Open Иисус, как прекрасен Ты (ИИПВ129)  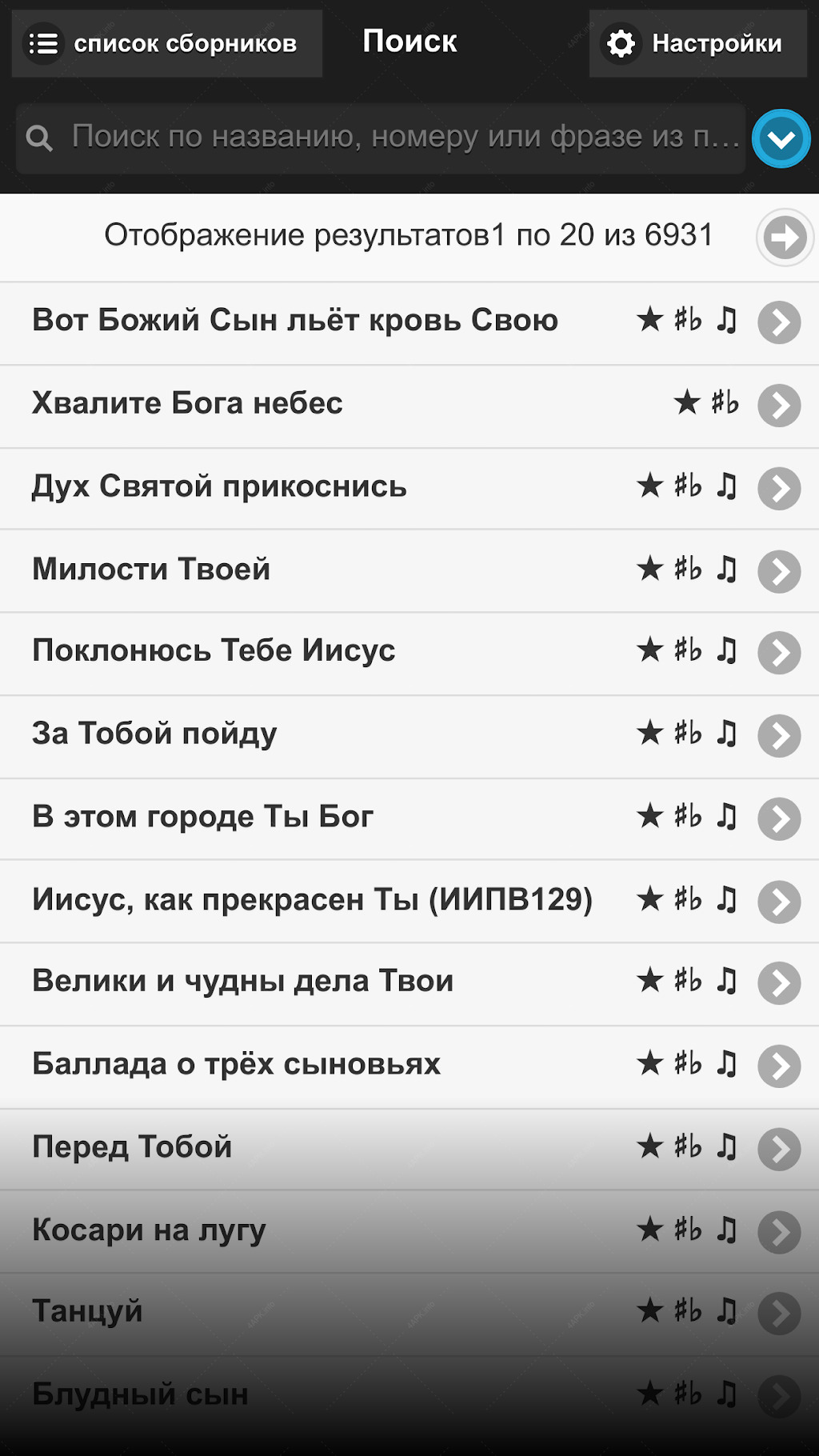pyautogui.click(x=409, y=902)
